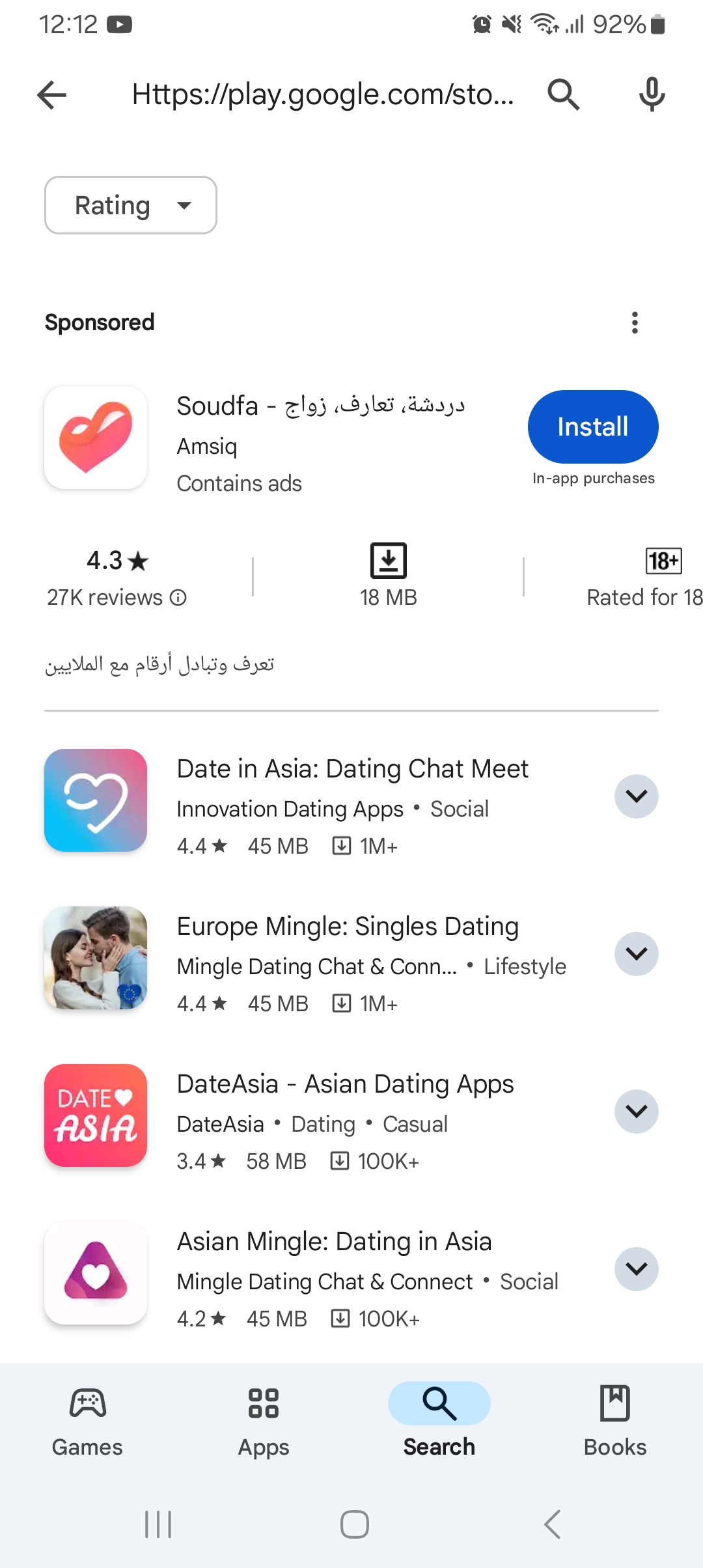Image resolution: width=703 pixels, height=1568 pixels.
Task: Tap the search magnifier in the top bar
Action: point(563,95)
